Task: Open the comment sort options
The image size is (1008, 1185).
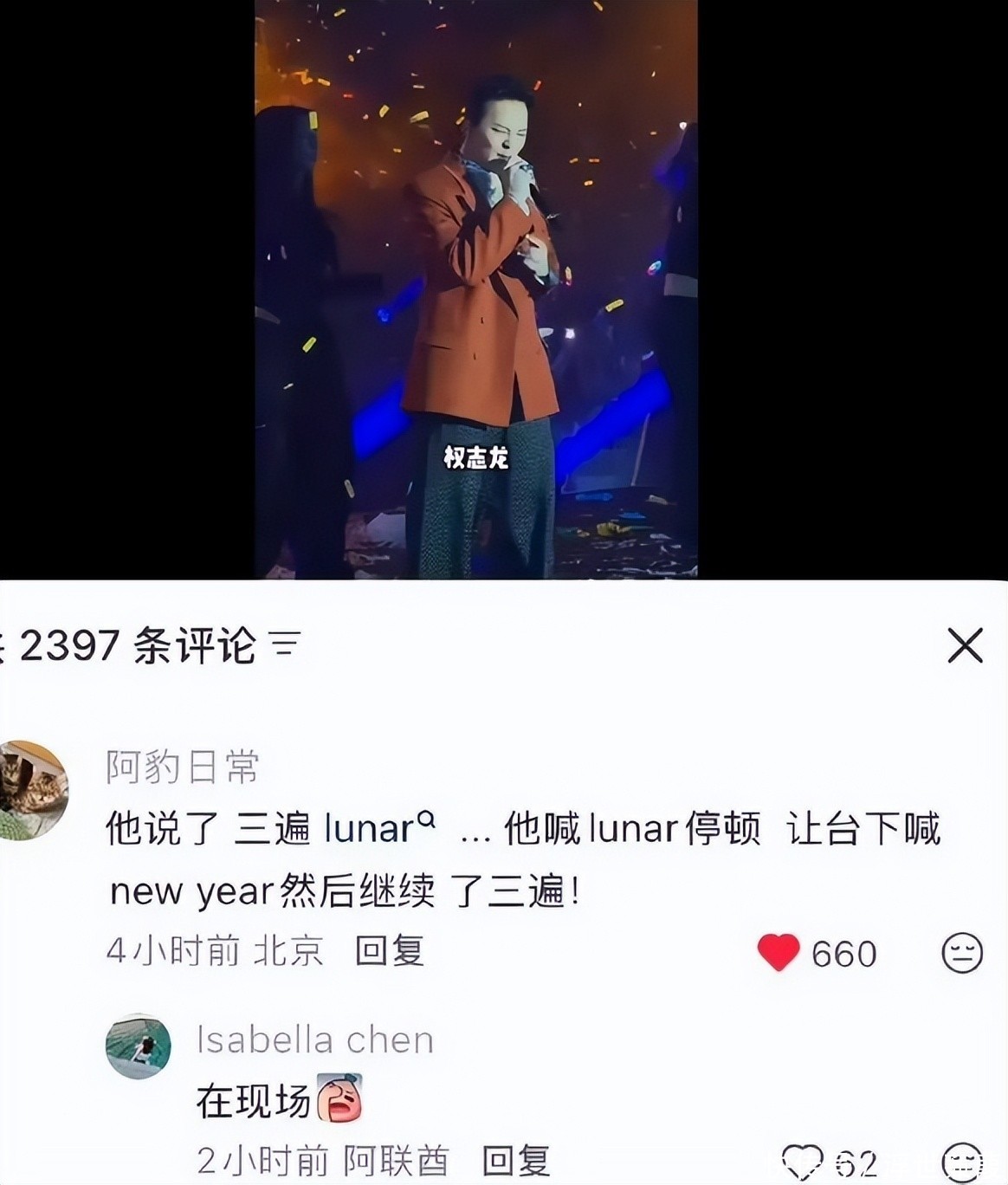Action: [285, 644]
